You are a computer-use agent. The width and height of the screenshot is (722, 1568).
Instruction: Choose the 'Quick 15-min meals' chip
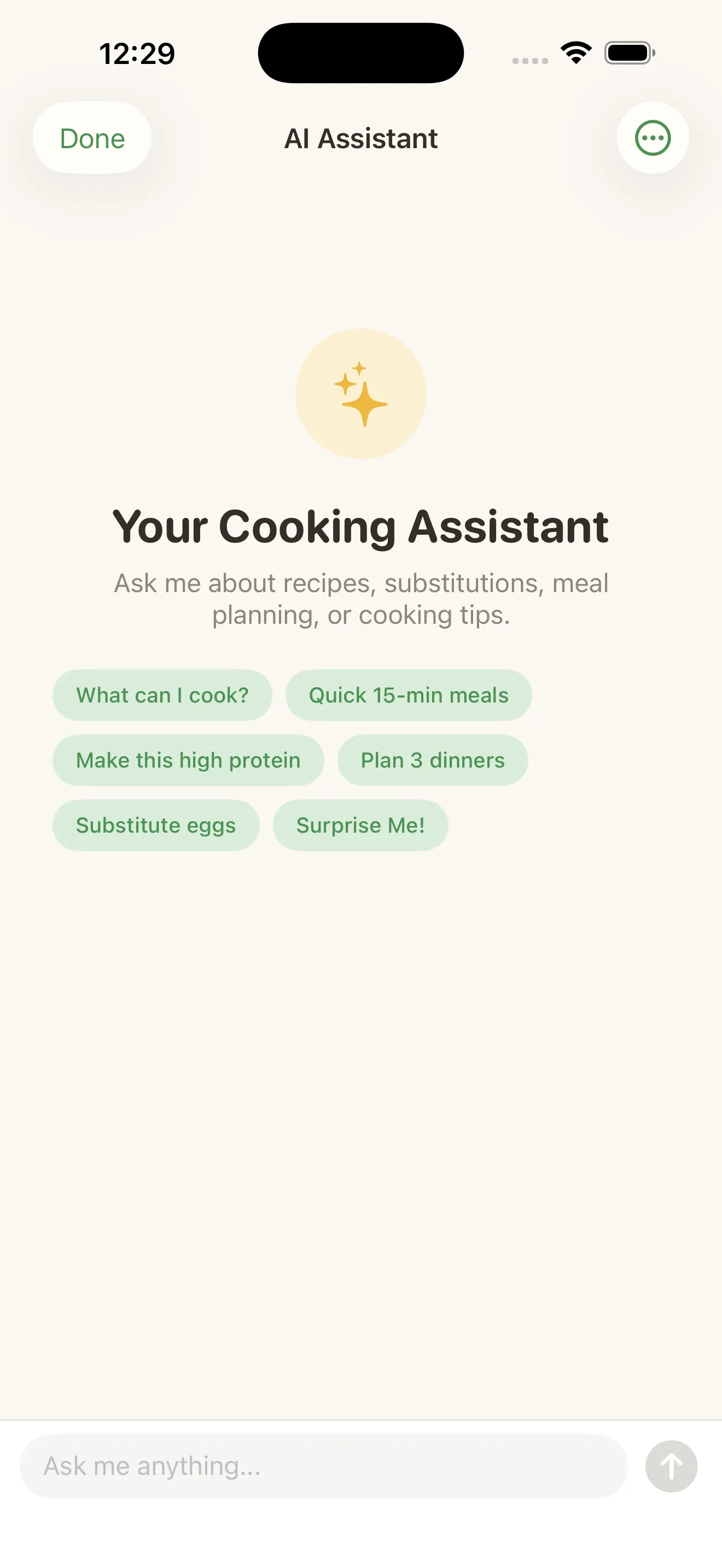[409, 694]
